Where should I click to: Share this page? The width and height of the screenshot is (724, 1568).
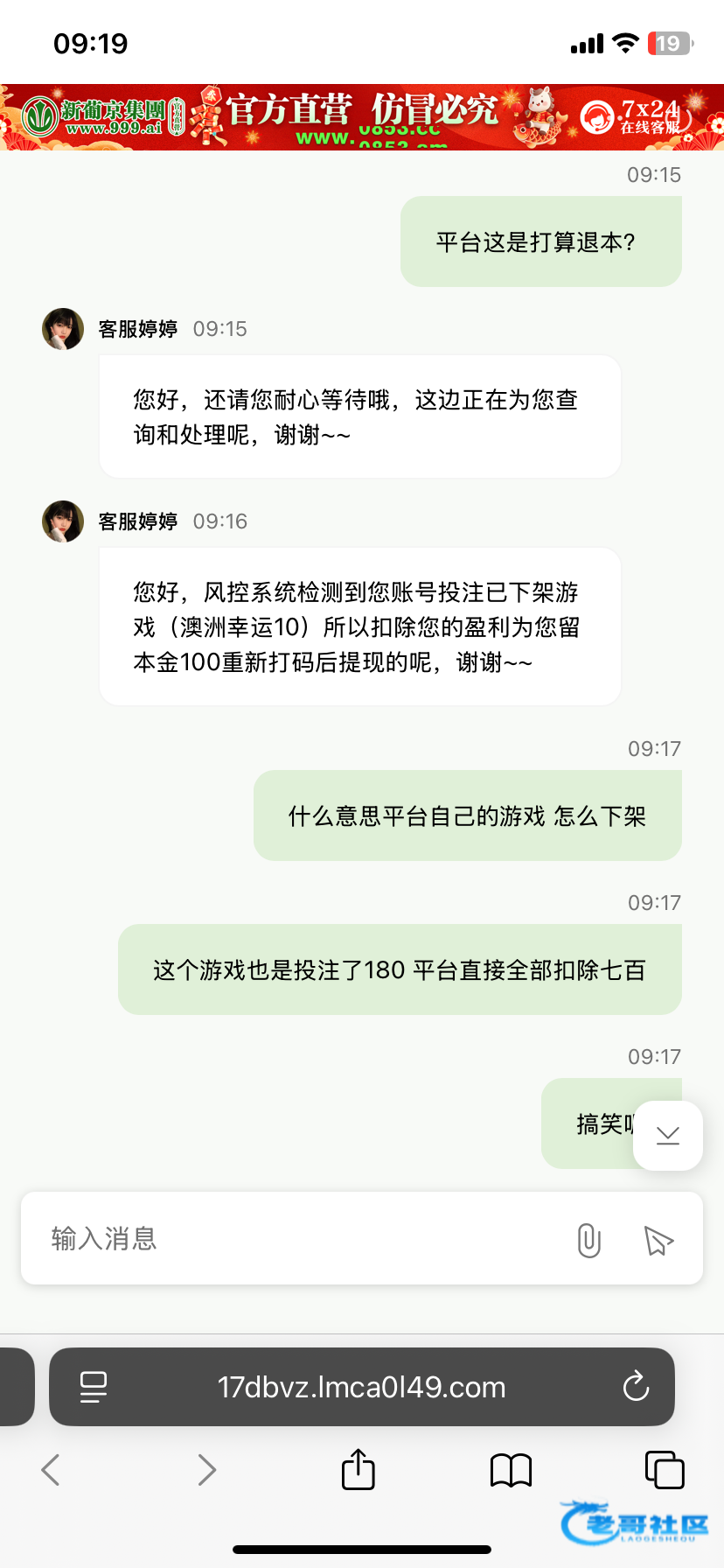pyautogui.click(x=359, y=1470)
